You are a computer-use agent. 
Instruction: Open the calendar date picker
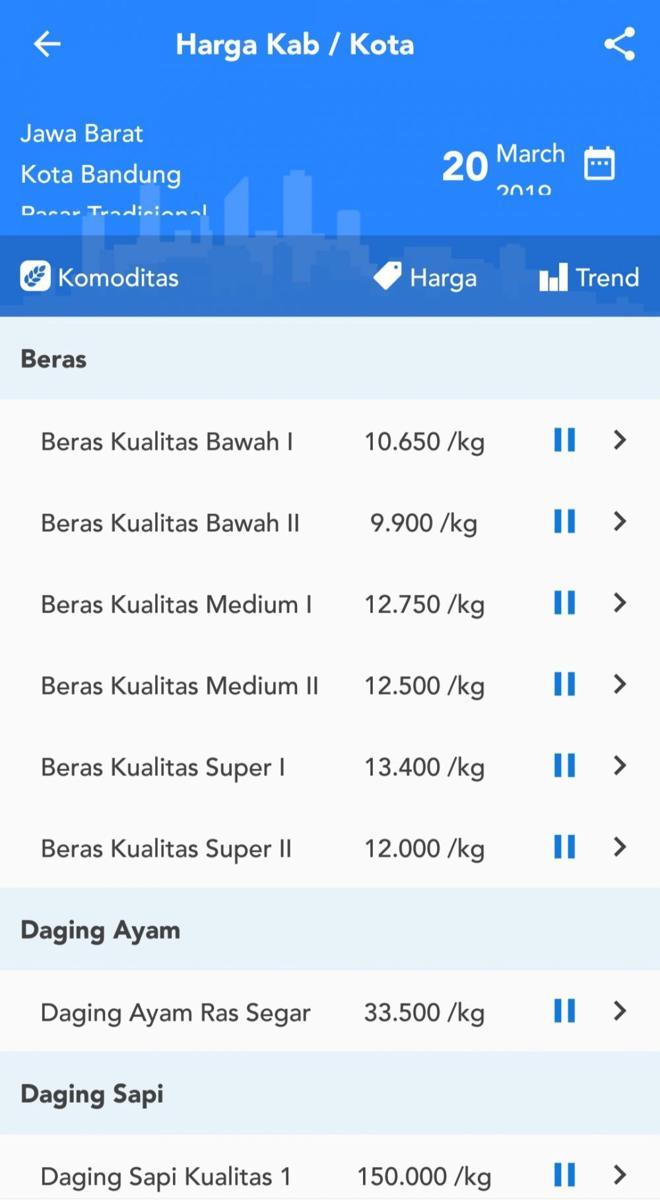[x=599, y=163]
